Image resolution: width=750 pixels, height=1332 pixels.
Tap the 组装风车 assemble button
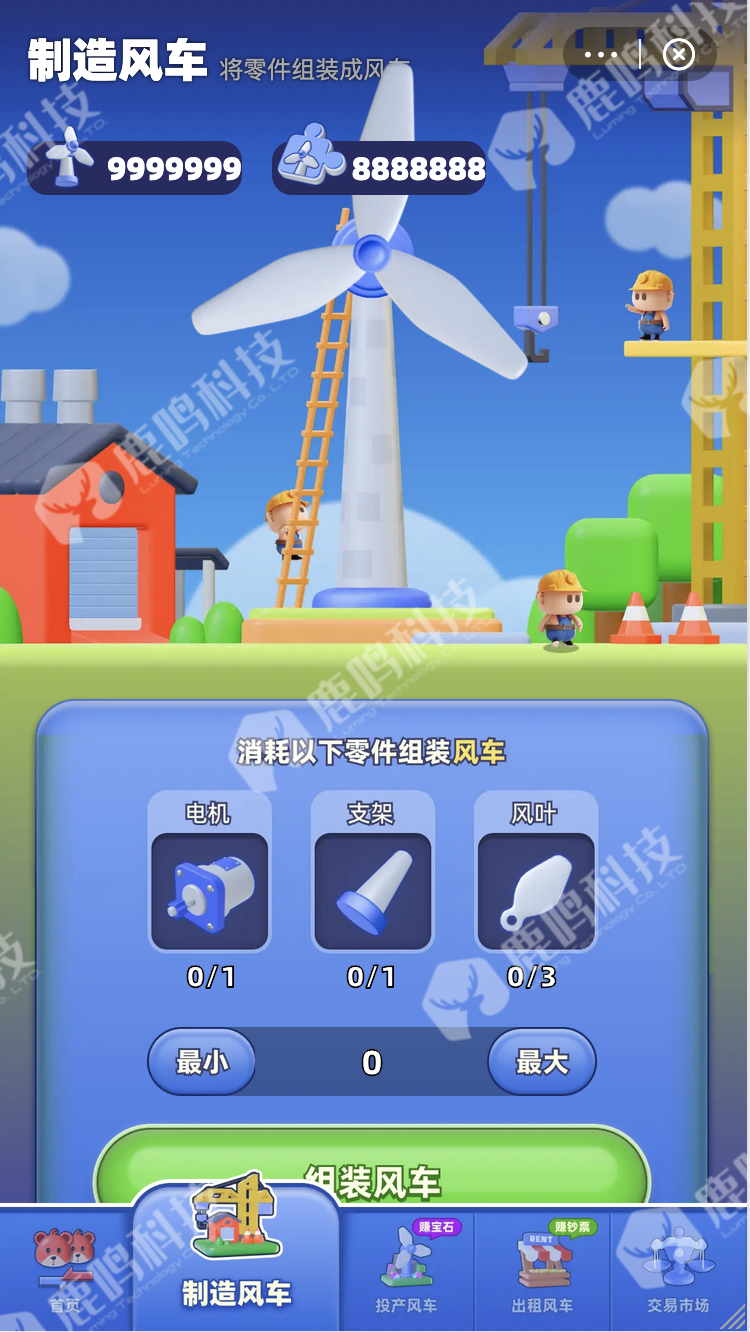coord(372,1172)
